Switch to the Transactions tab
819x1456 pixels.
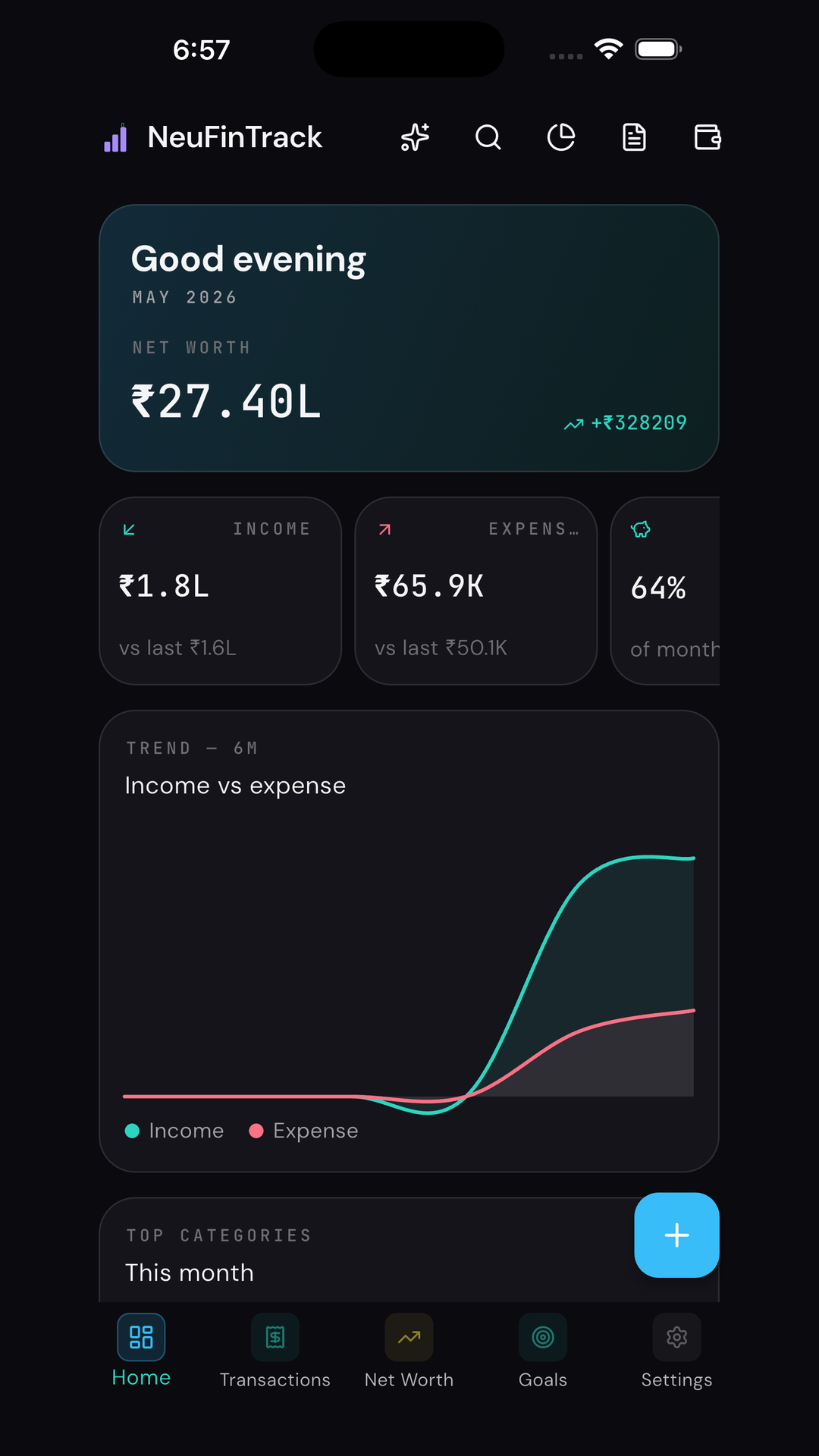(275, 1351)
